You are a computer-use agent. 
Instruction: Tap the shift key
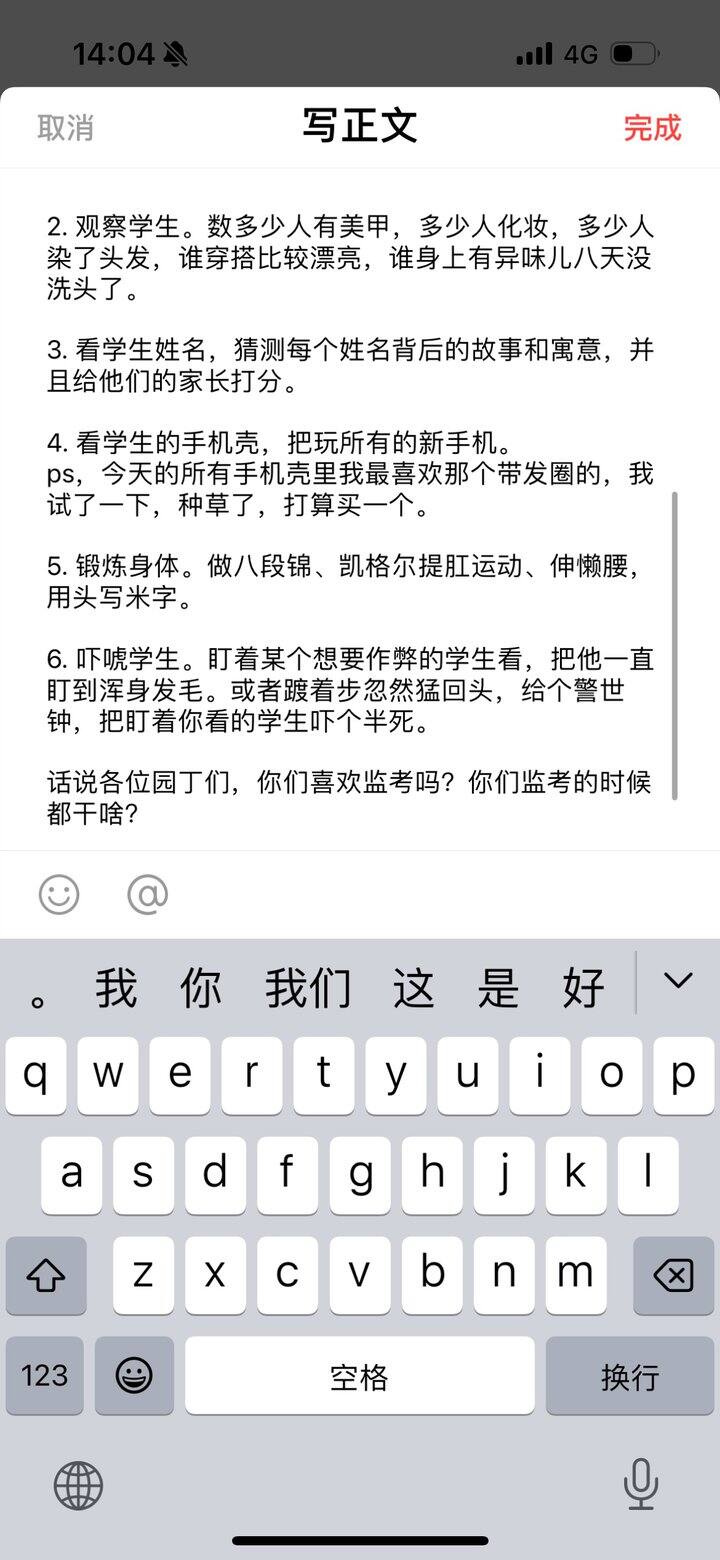(45, 1275)
